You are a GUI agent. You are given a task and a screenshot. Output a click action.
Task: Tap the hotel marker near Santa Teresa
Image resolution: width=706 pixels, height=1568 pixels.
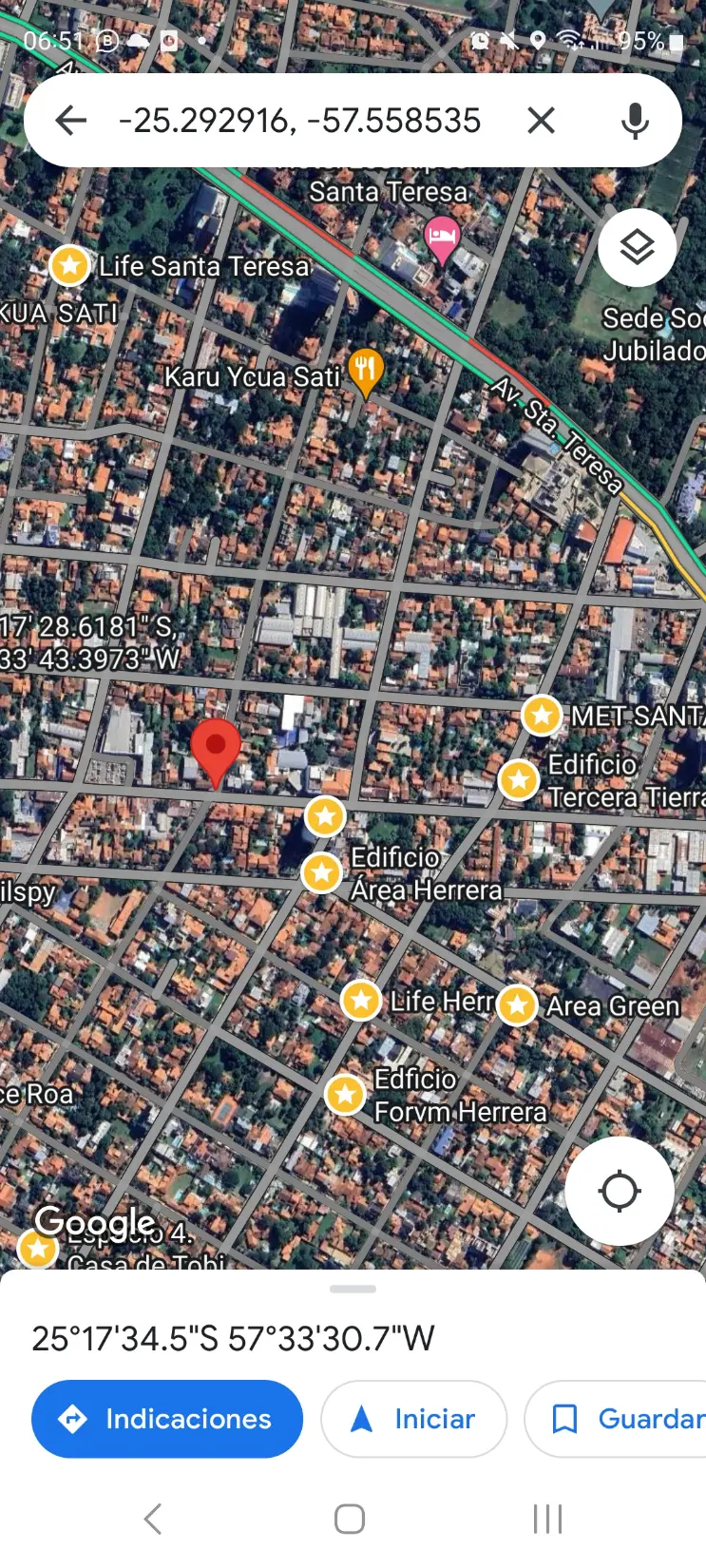tap(442, 238)
